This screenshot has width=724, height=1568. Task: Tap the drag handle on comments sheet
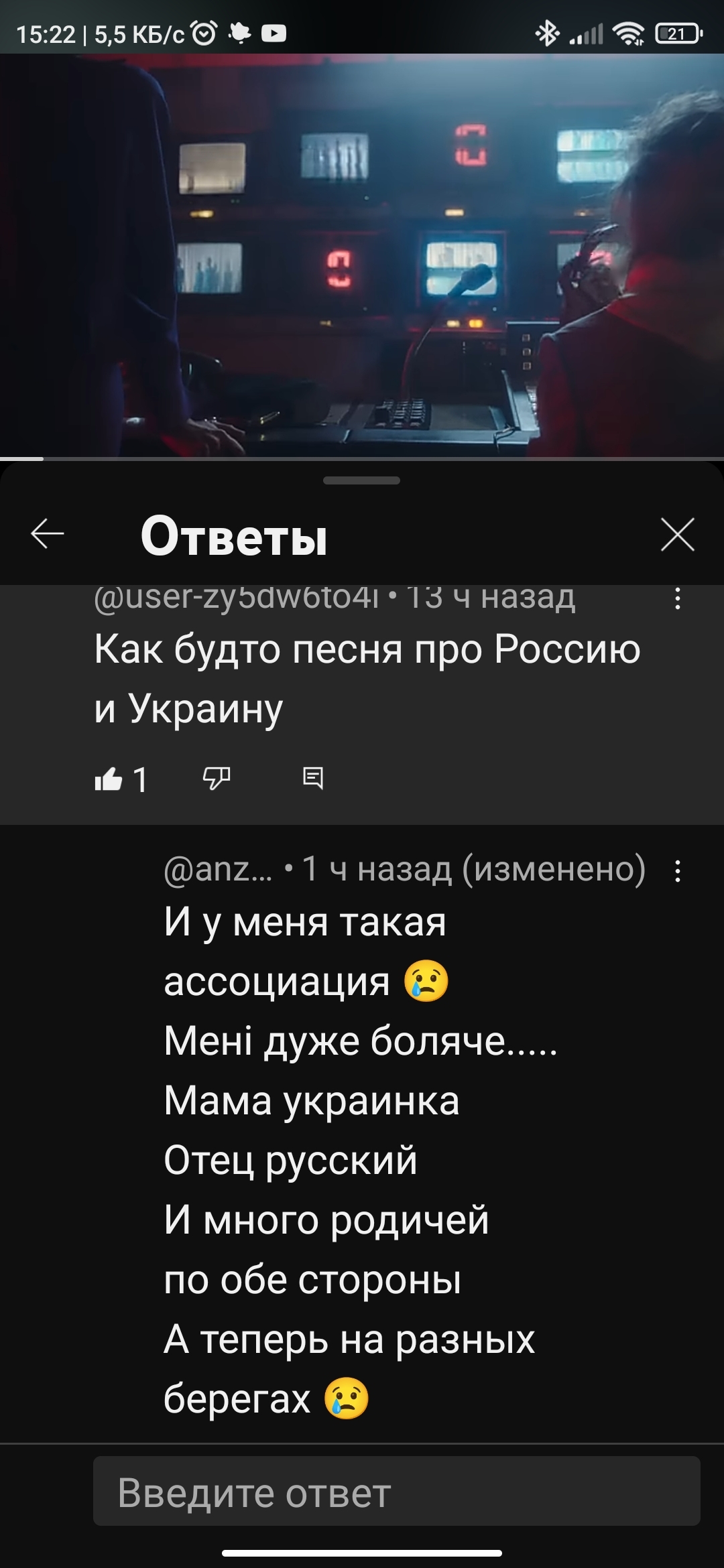[361, 480]
